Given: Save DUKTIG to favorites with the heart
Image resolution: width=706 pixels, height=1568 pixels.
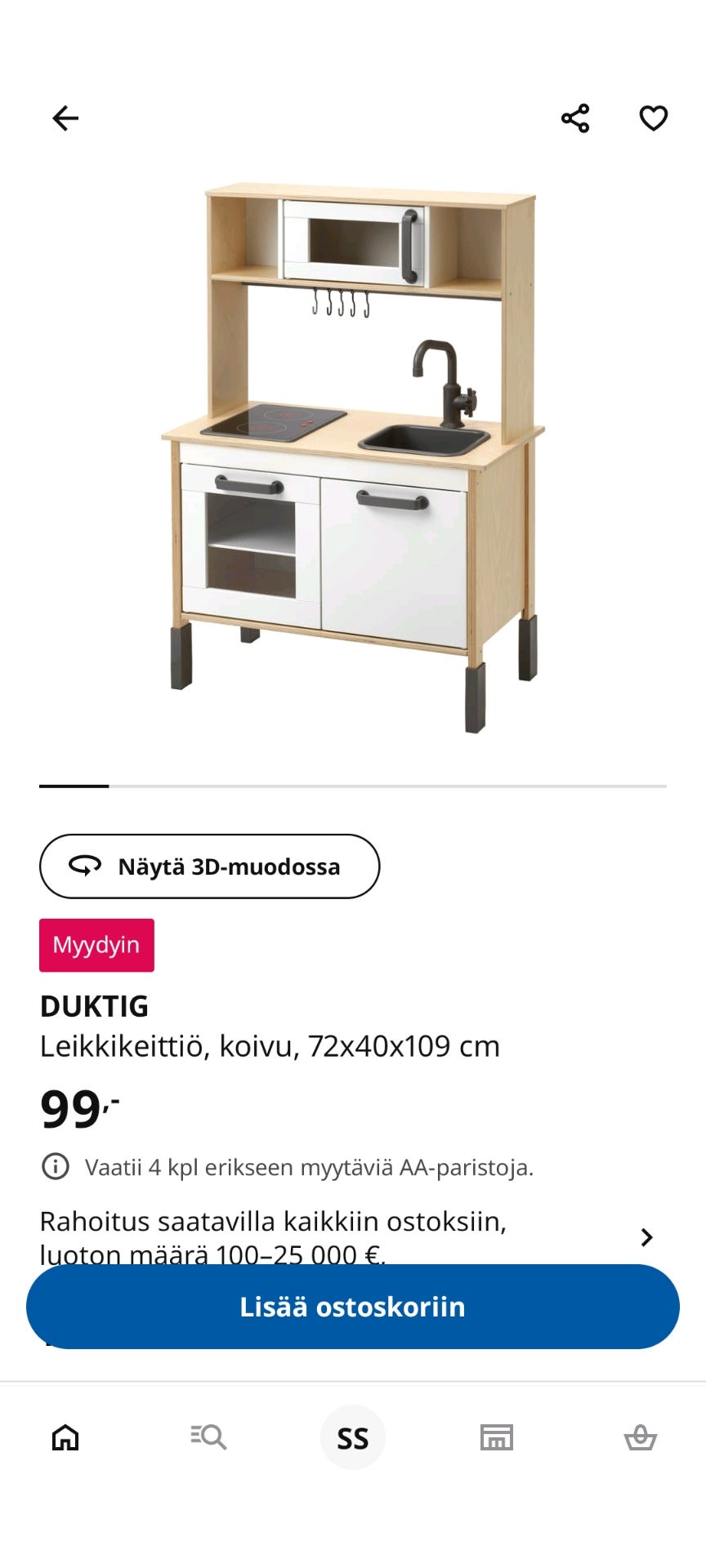Looking at the screenshot, I should pos(653,118).
